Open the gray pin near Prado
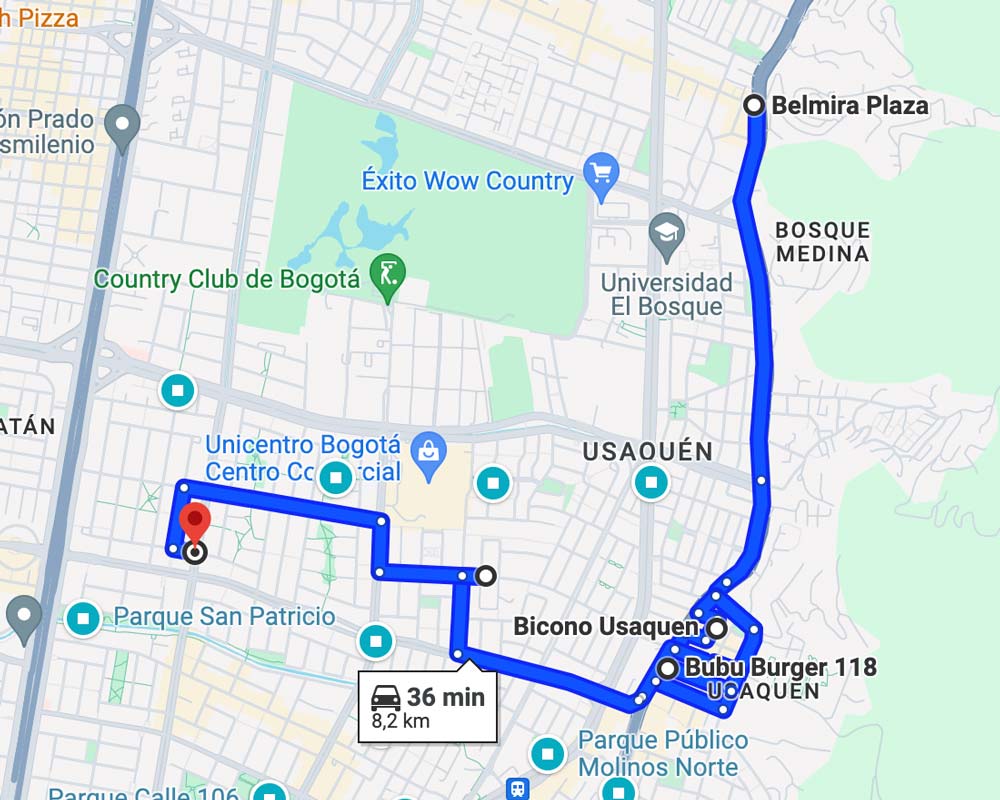The image size is (1000, 800). (x=123, y=127)
